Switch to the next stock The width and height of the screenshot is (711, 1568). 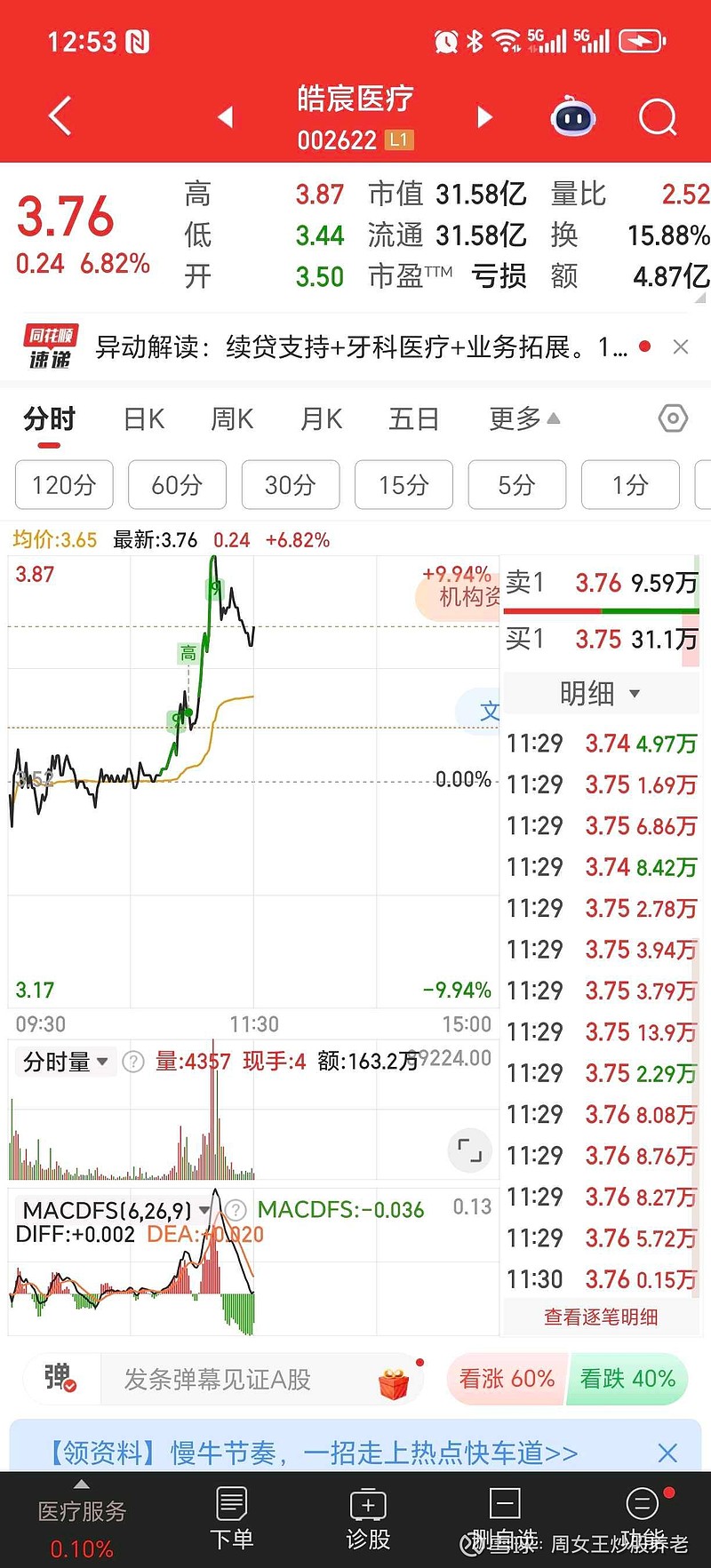484,116
